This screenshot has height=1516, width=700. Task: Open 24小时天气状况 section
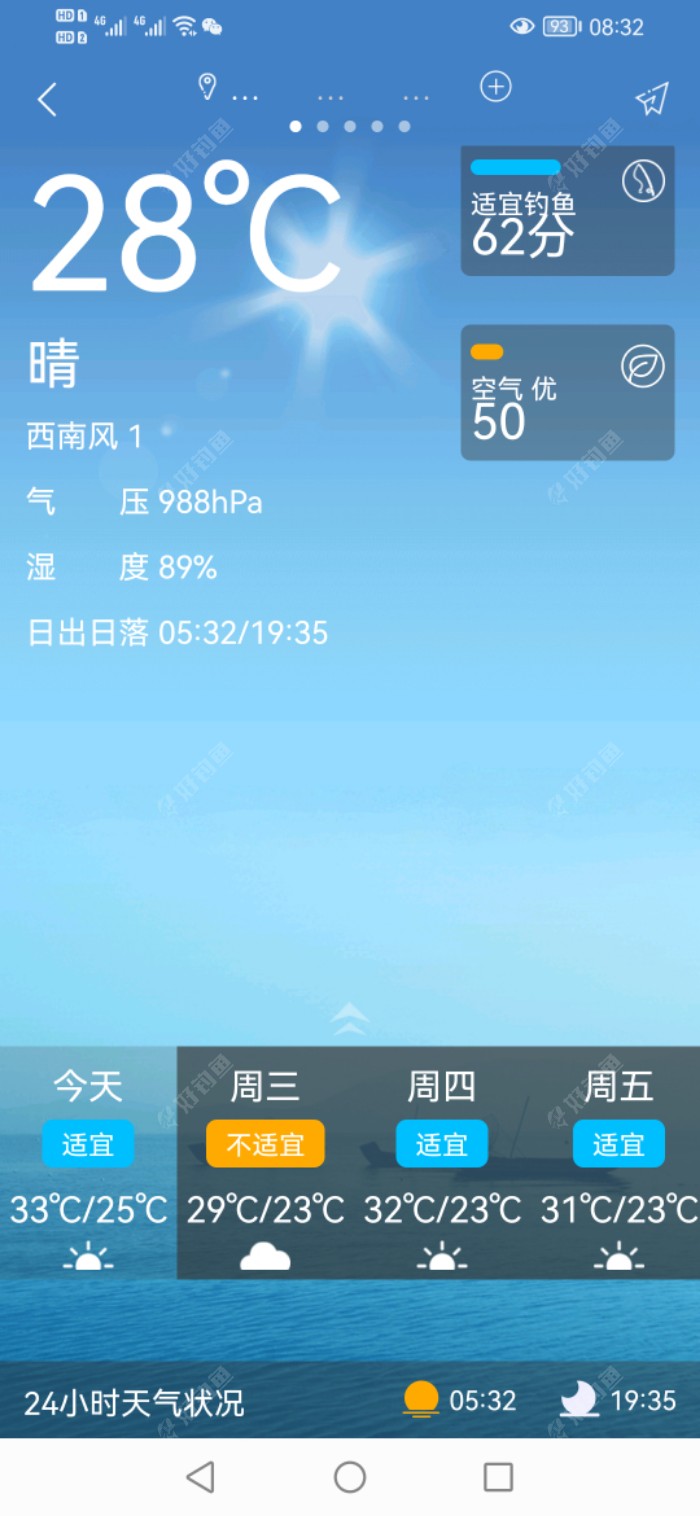coord(134,1402)
